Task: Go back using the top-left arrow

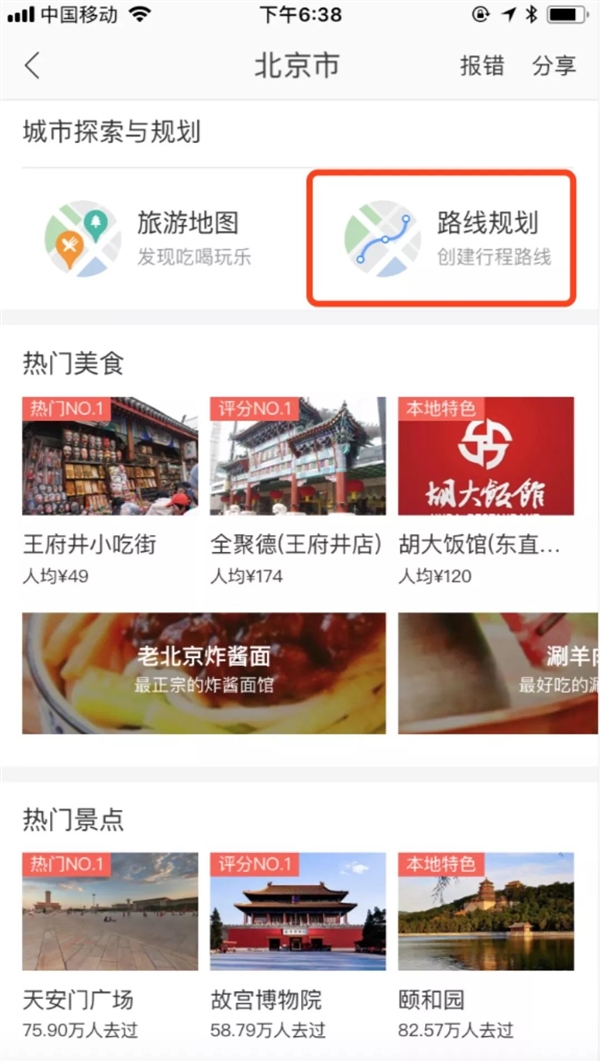Action: tap(33, 66)
